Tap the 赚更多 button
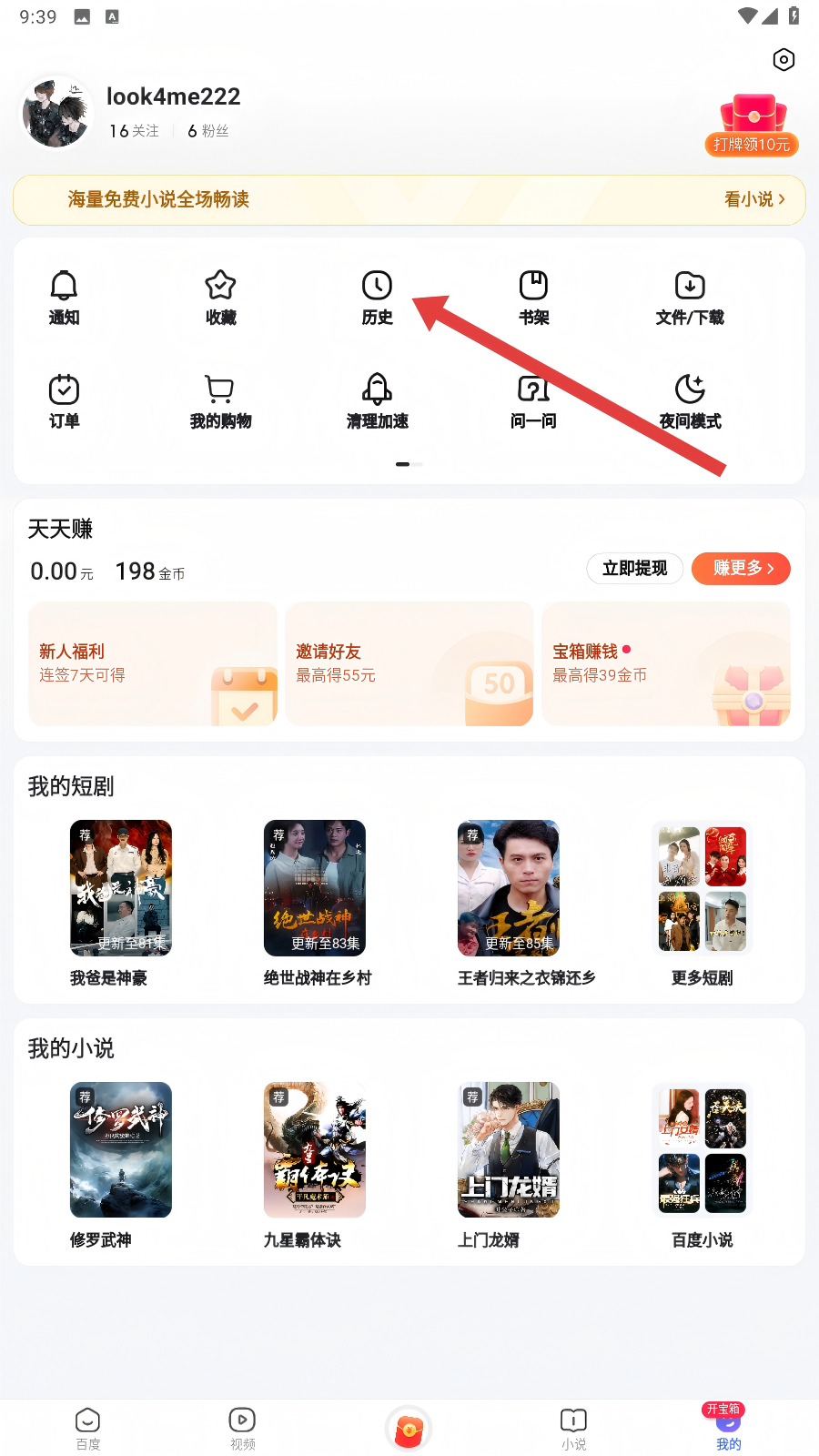This screenshot has width=819, height=1456. (x=741, y=569)
